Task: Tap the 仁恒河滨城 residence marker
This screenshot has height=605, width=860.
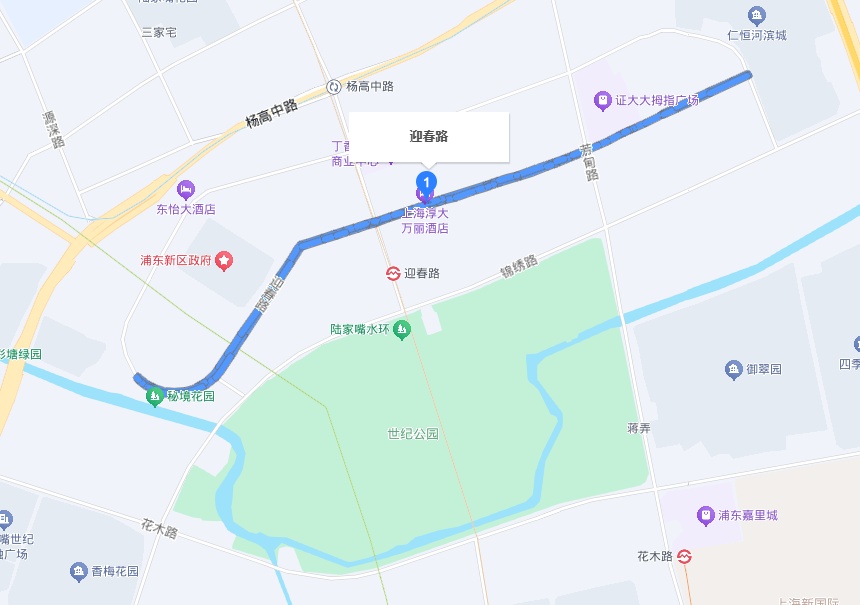Action: pyautogui.click(x=756, y=15)
